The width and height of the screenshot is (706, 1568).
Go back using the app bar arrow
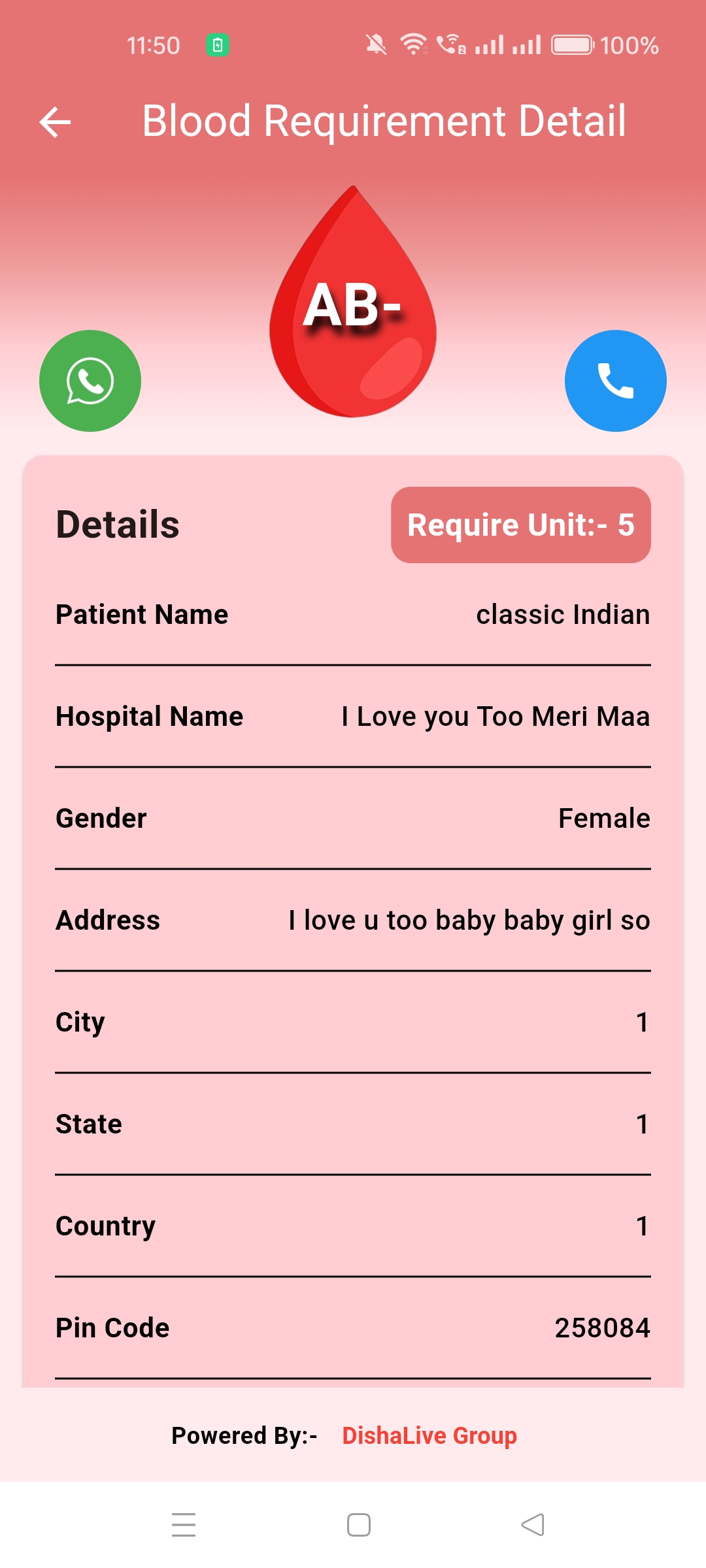click(x=55, y=122)
